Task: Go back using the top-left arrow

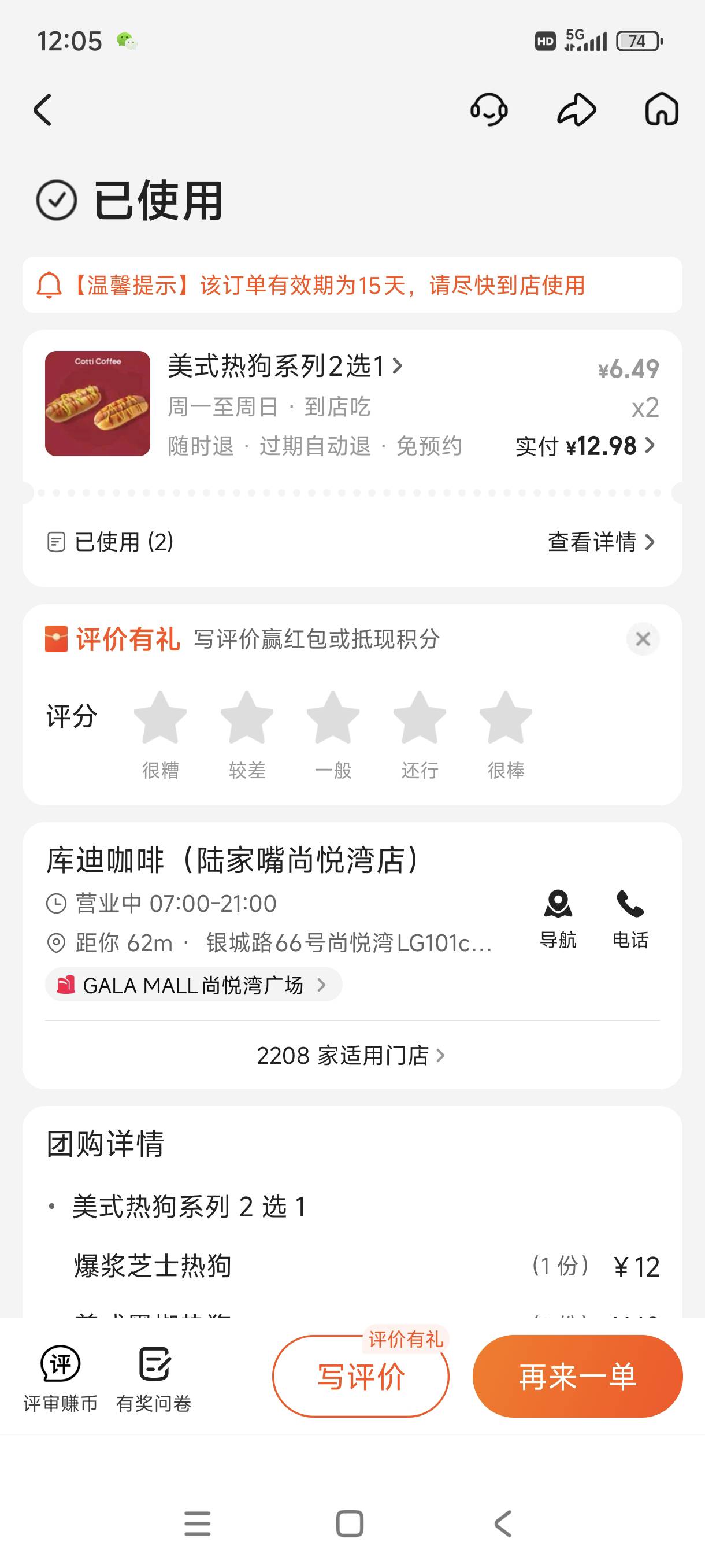Action: coord(43,110)
